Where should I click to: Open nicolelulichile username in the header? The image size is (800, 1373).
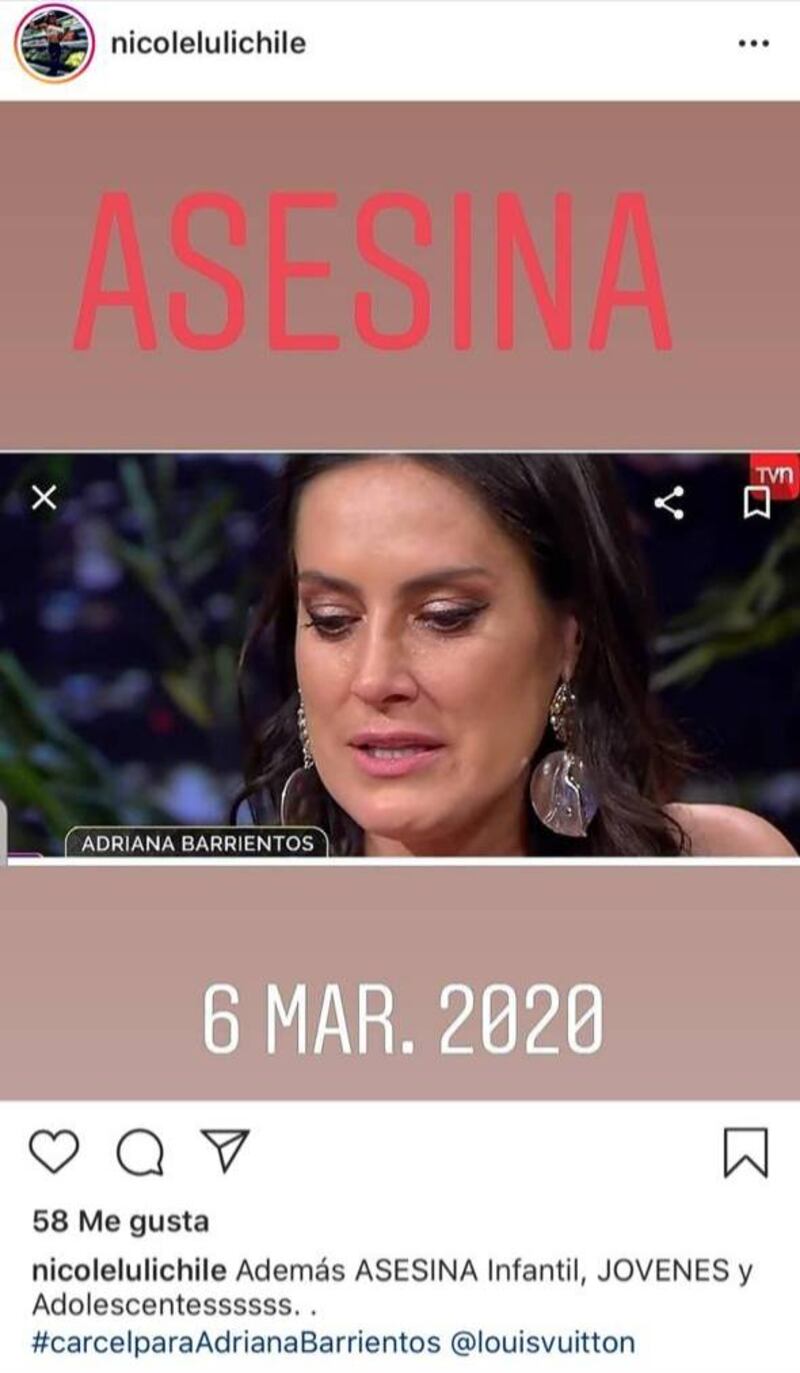pos(208,44)
